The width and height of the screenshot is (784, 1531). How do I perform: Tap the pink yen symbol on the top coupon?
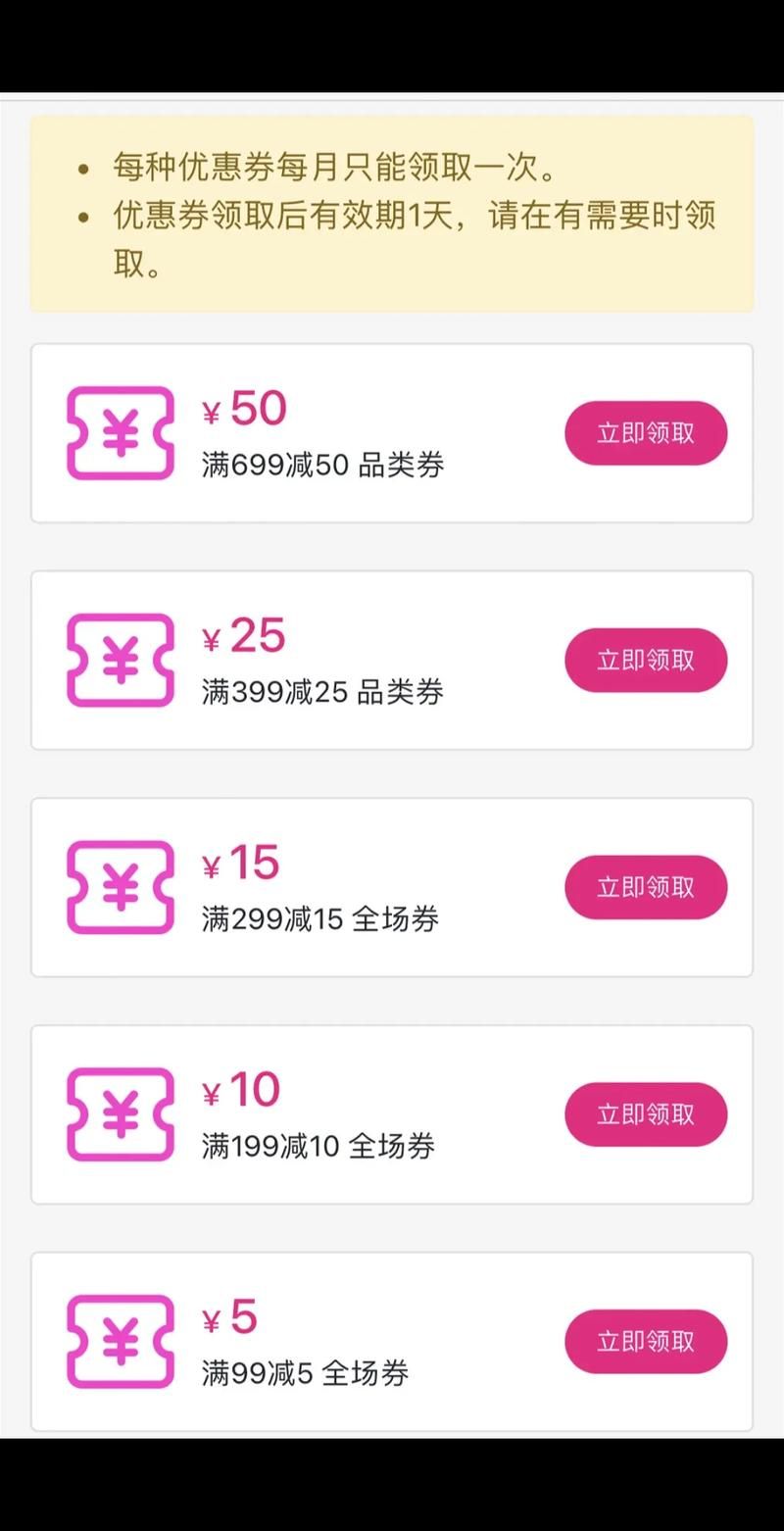[x=120, y=431]
